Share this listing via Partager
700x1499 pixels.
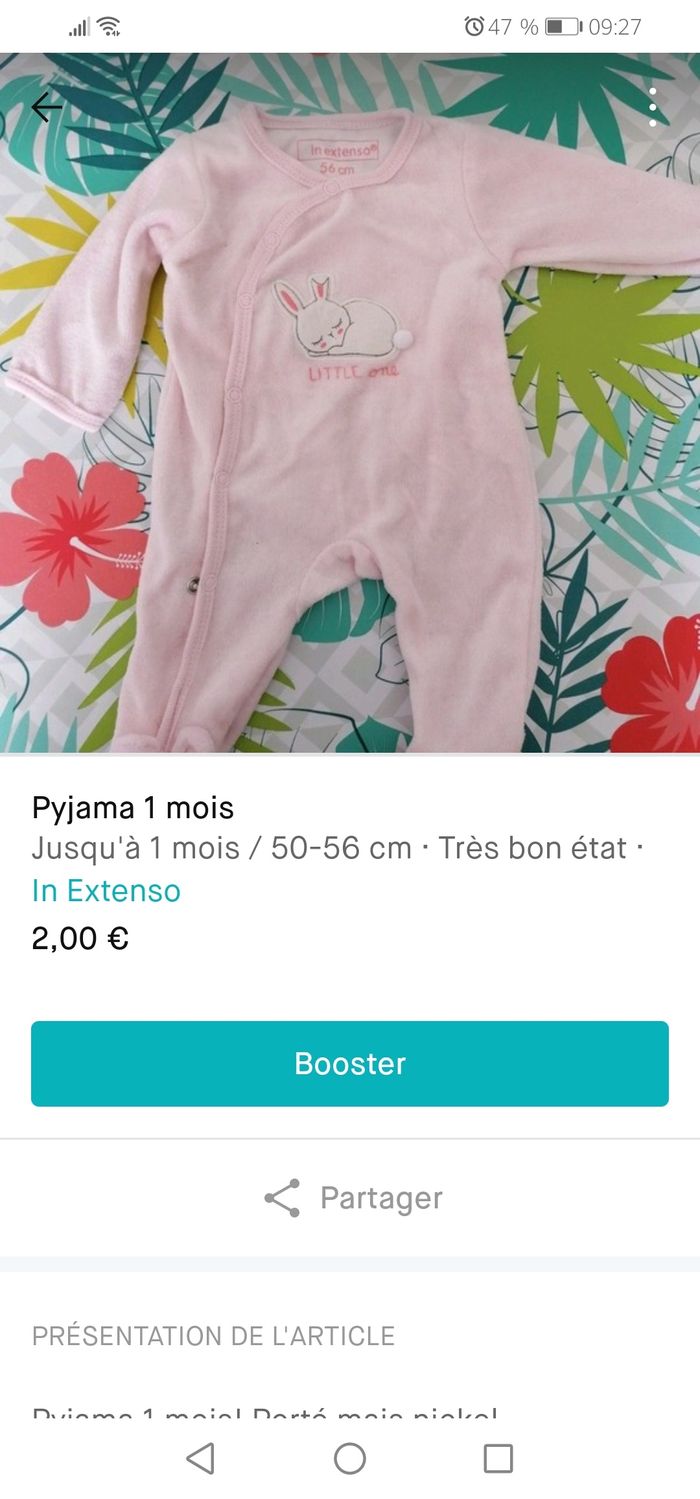click(x=352, y=1197)
